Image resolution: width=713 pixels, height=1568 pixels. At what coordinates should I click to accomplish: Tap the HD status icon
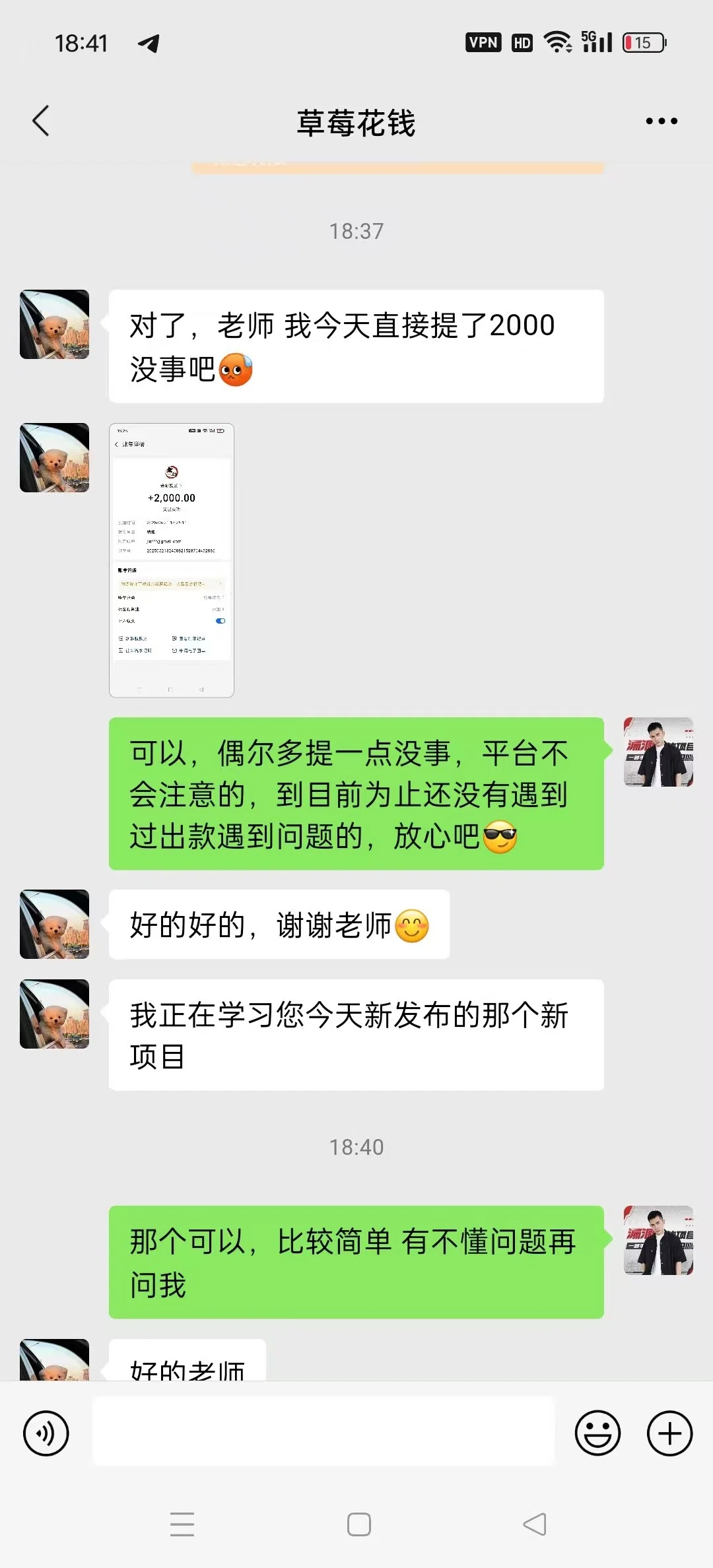[x=520, y=42]
